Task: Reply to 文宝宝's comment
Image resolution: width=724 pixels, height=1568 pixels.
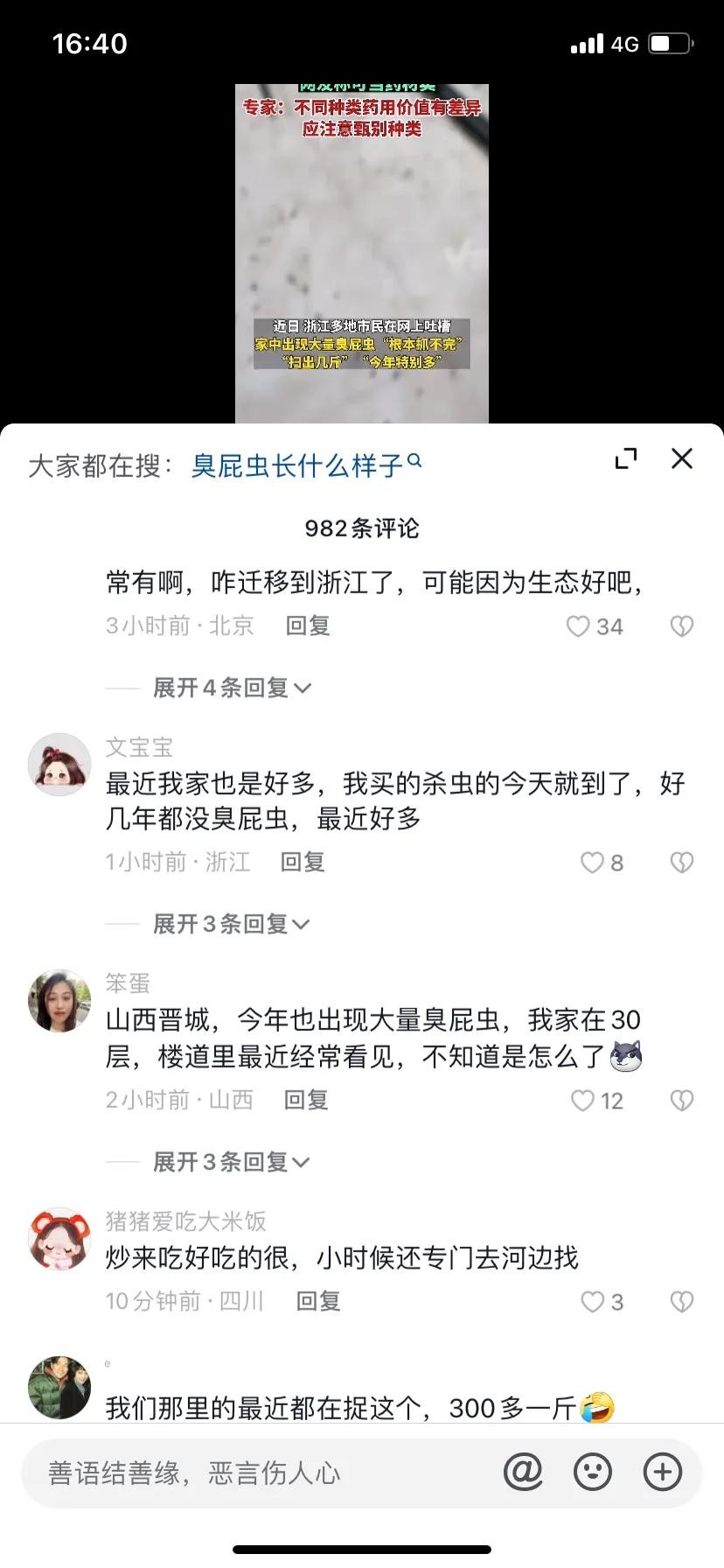Action: (303, 863)
